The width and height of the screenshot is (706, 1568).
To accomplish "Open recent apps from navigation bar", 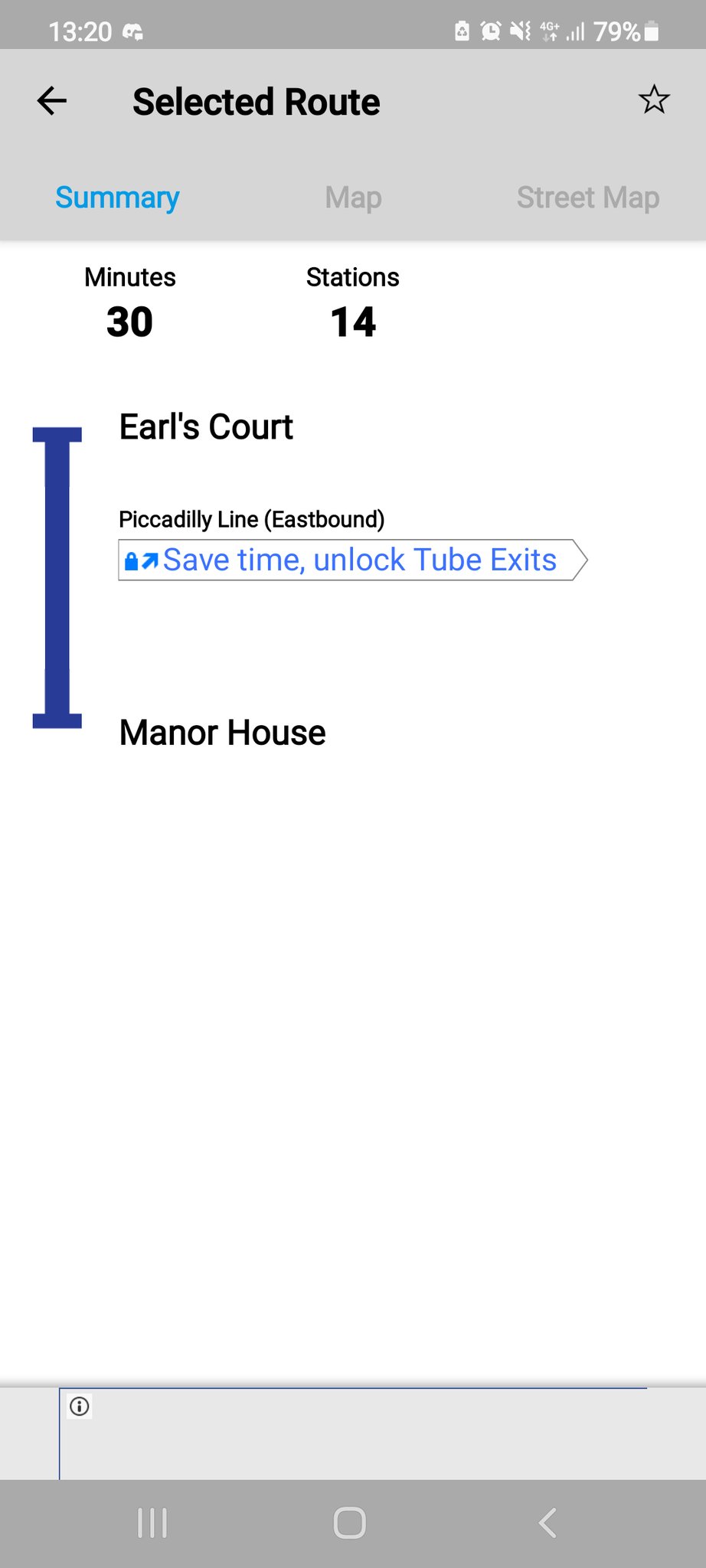I will (x=152, y=1523).
